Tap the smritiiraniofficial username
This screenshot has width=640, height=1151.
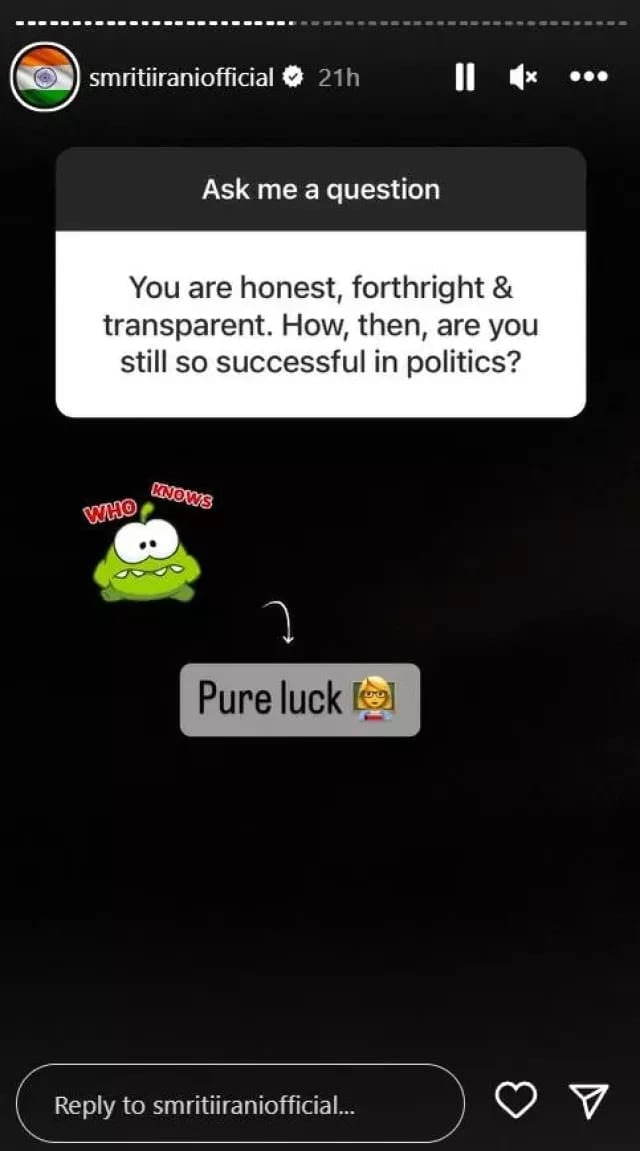[x=181, y=77]
